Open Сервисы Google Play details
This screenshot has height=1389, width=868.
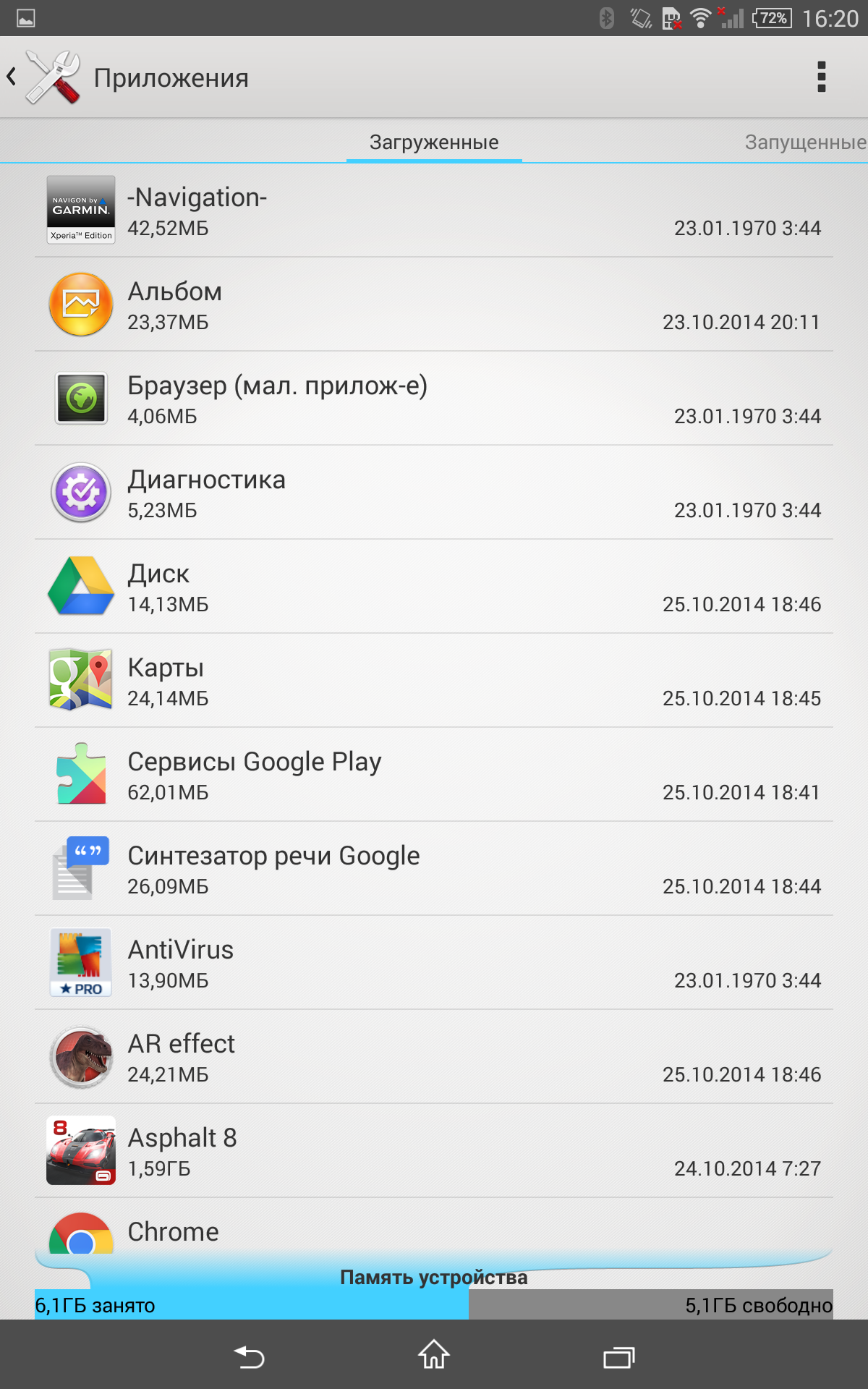tap(434, 775)
